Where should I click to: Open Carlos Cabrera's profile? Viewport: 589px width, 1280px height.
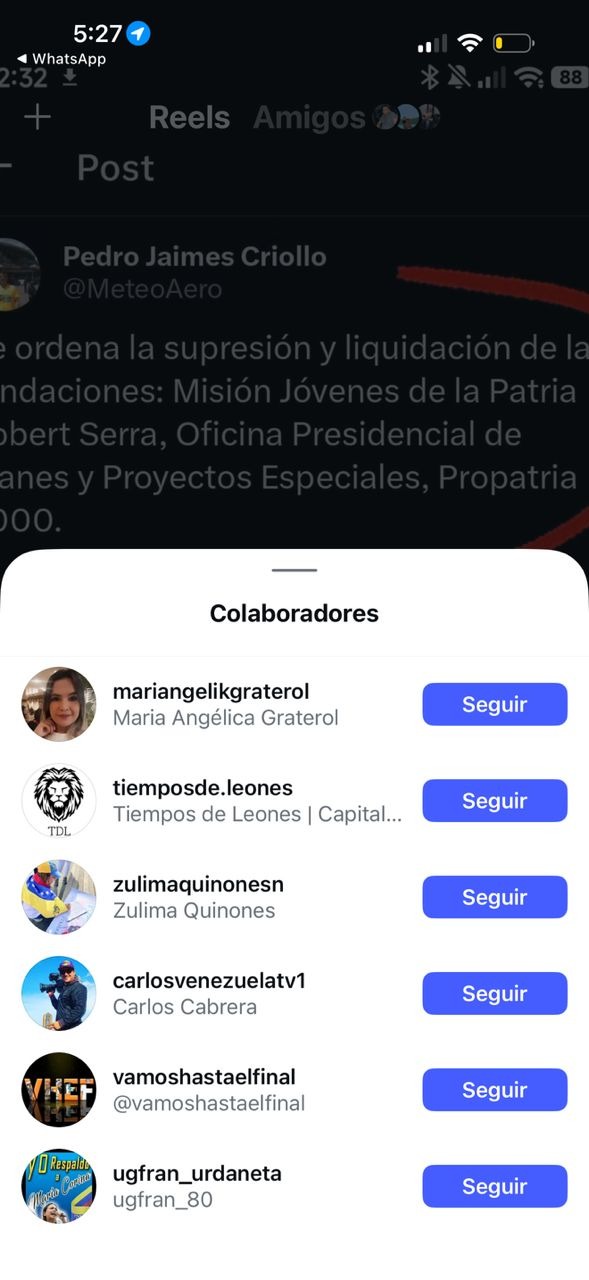tap(210, 993)
